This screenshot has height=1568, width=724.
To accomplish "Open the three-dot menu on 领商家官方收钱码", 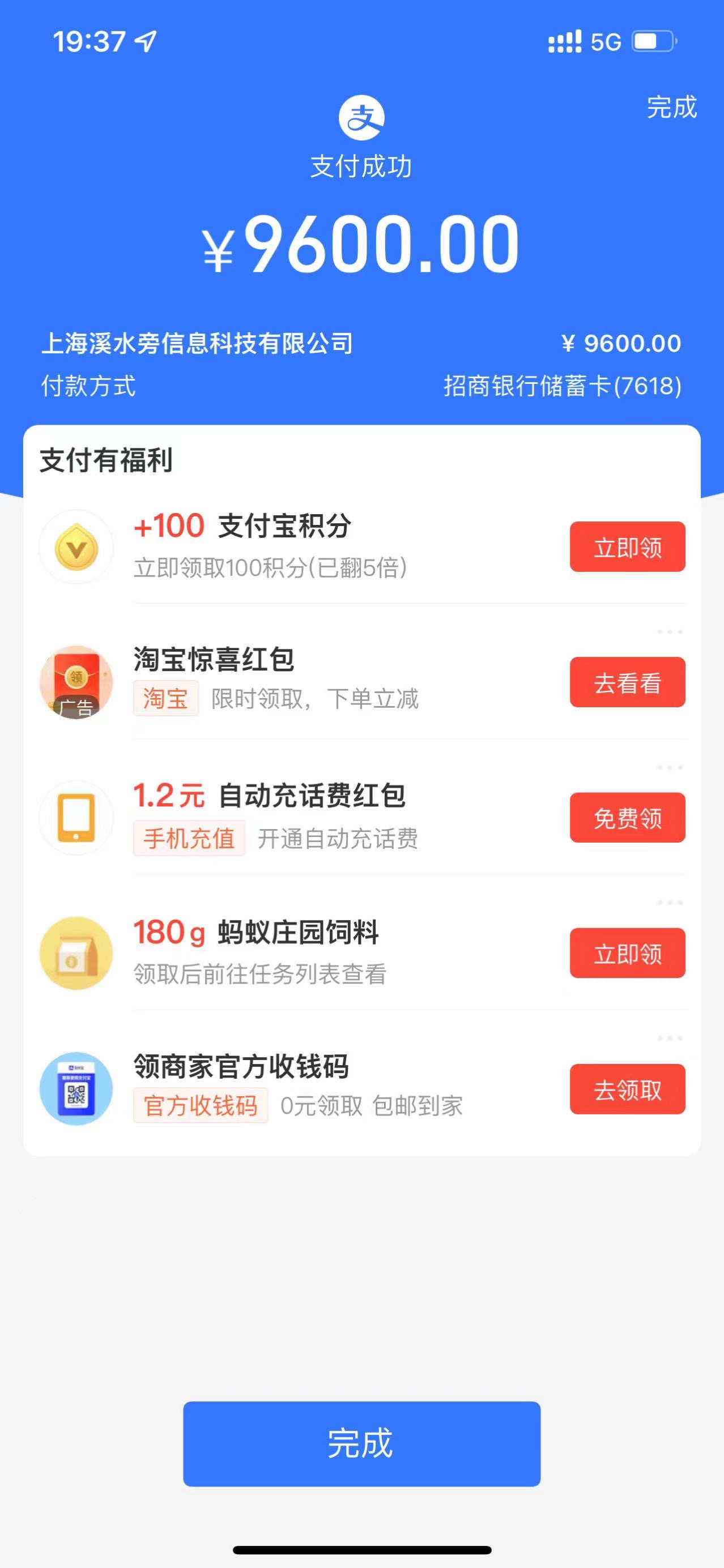I will [x=670, y=1039].
